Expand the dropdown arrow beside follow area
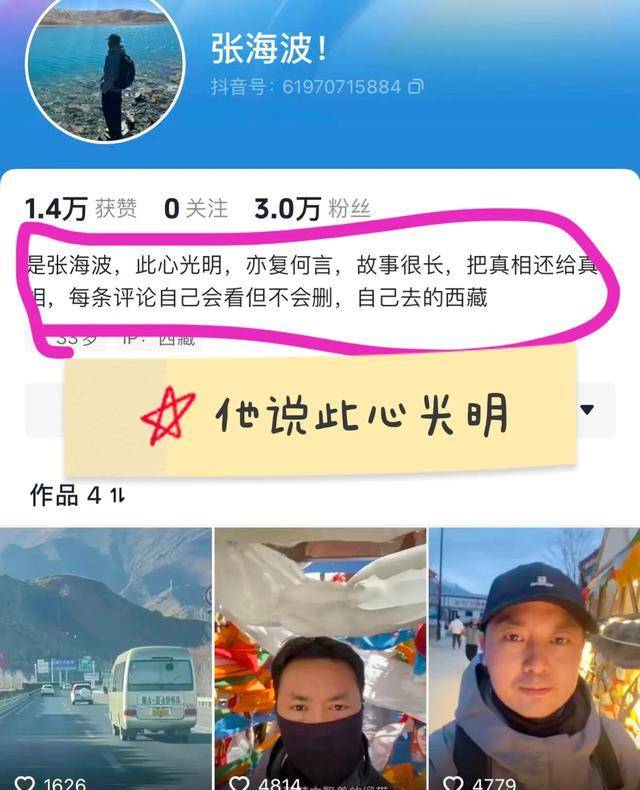 [587, 409]
